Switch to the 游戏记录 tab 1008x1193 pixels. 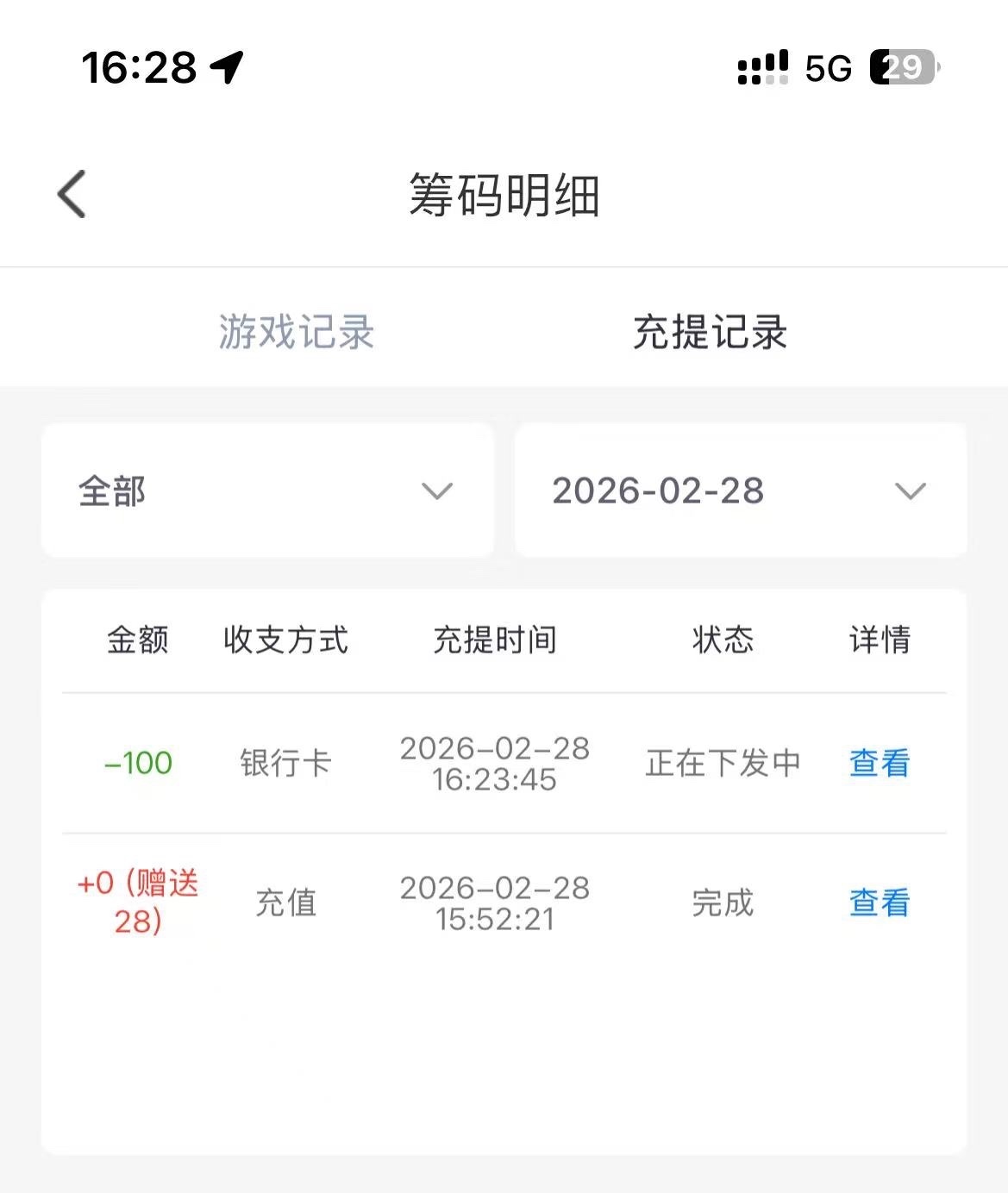[x=296, y=332]
